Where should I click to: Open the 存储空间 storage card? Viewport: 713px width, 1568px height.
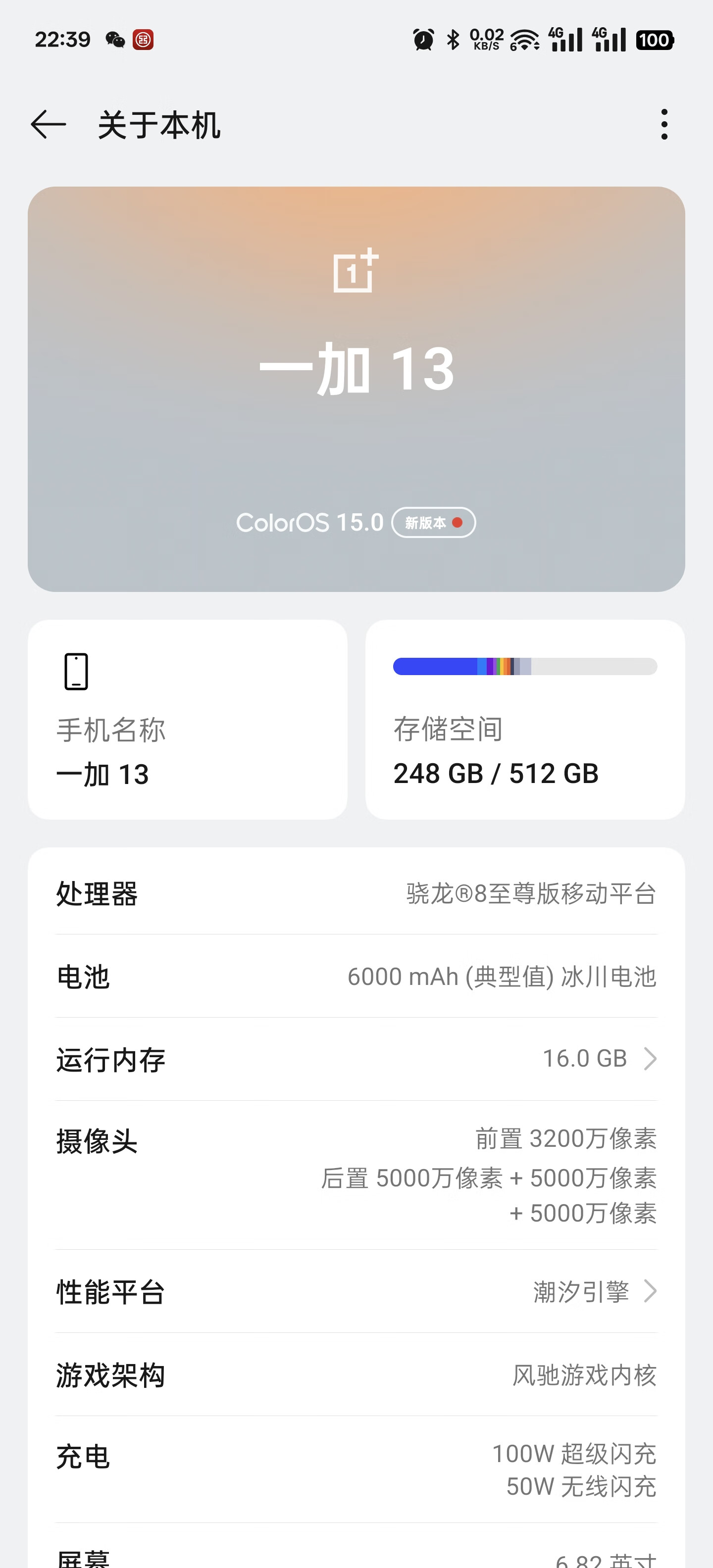(525, 720)
